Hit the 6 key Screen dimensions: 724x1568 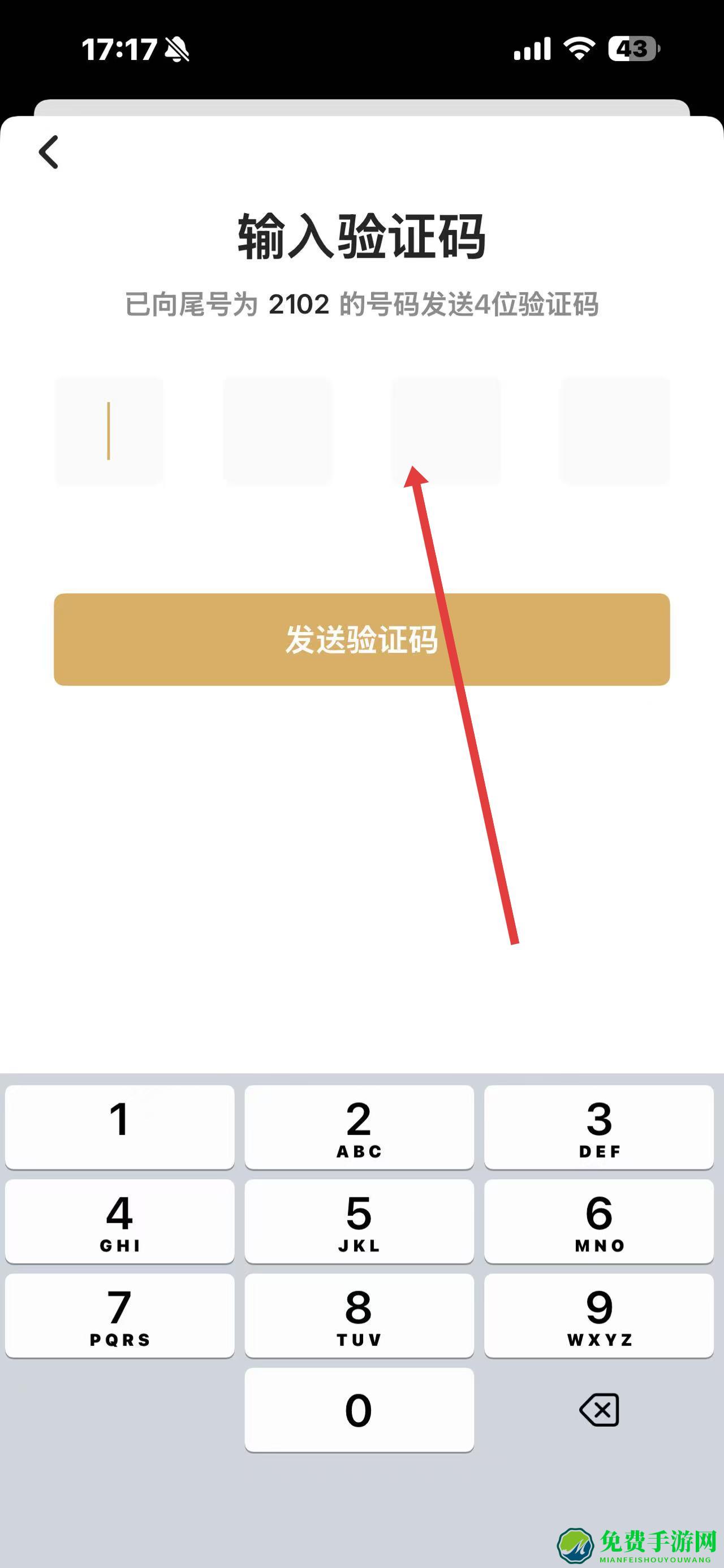click(598, 1221)
